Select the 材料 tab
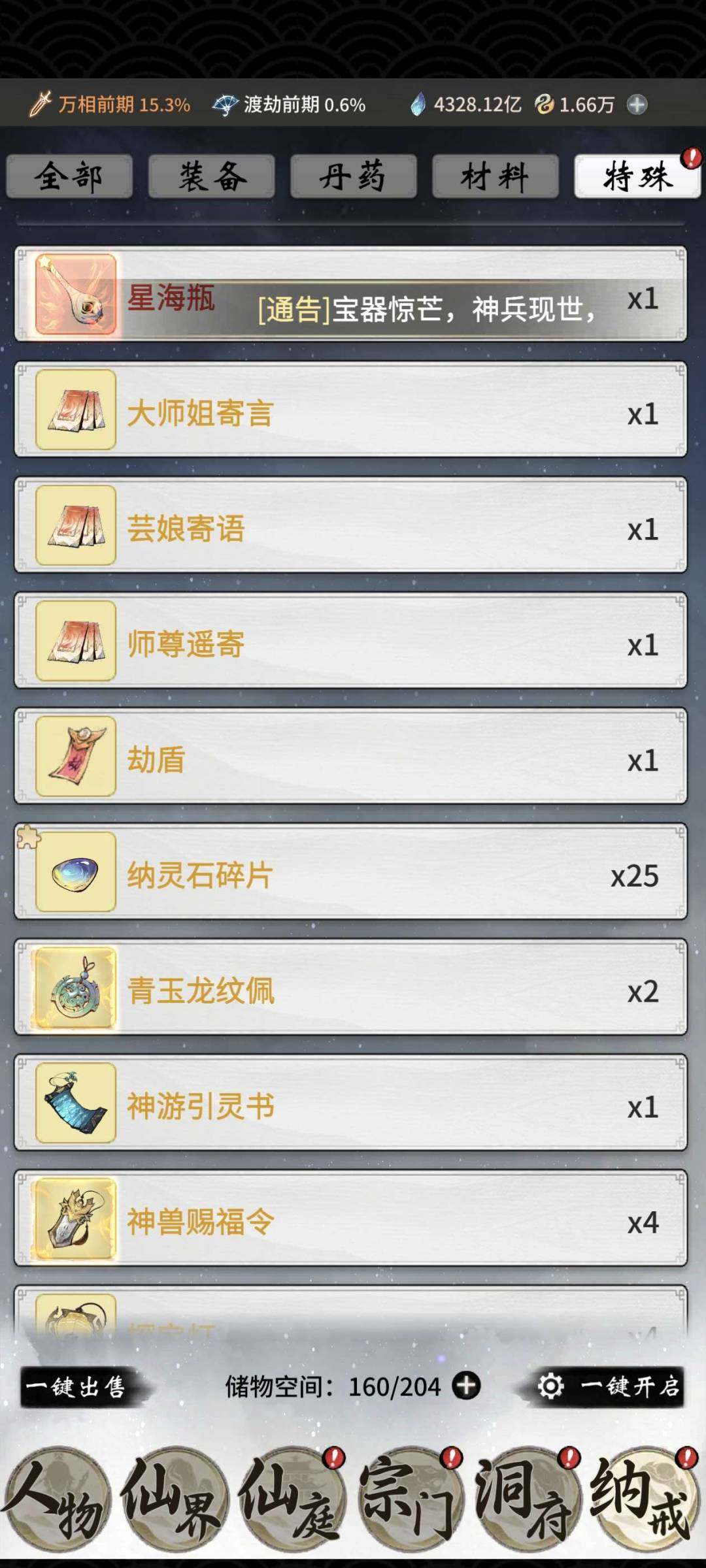The width and height of the screenshot is (706, 1568). [x=495, y=175]
